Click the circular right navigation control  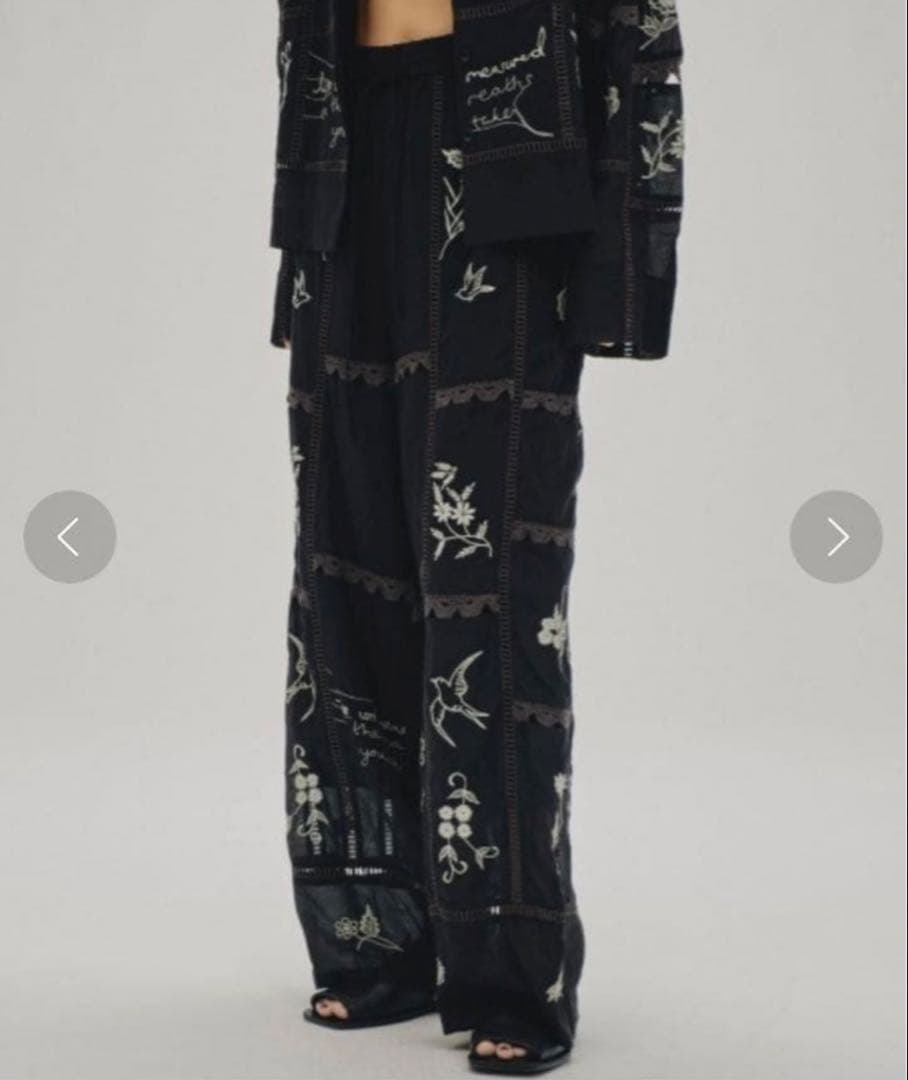[837, 536]
